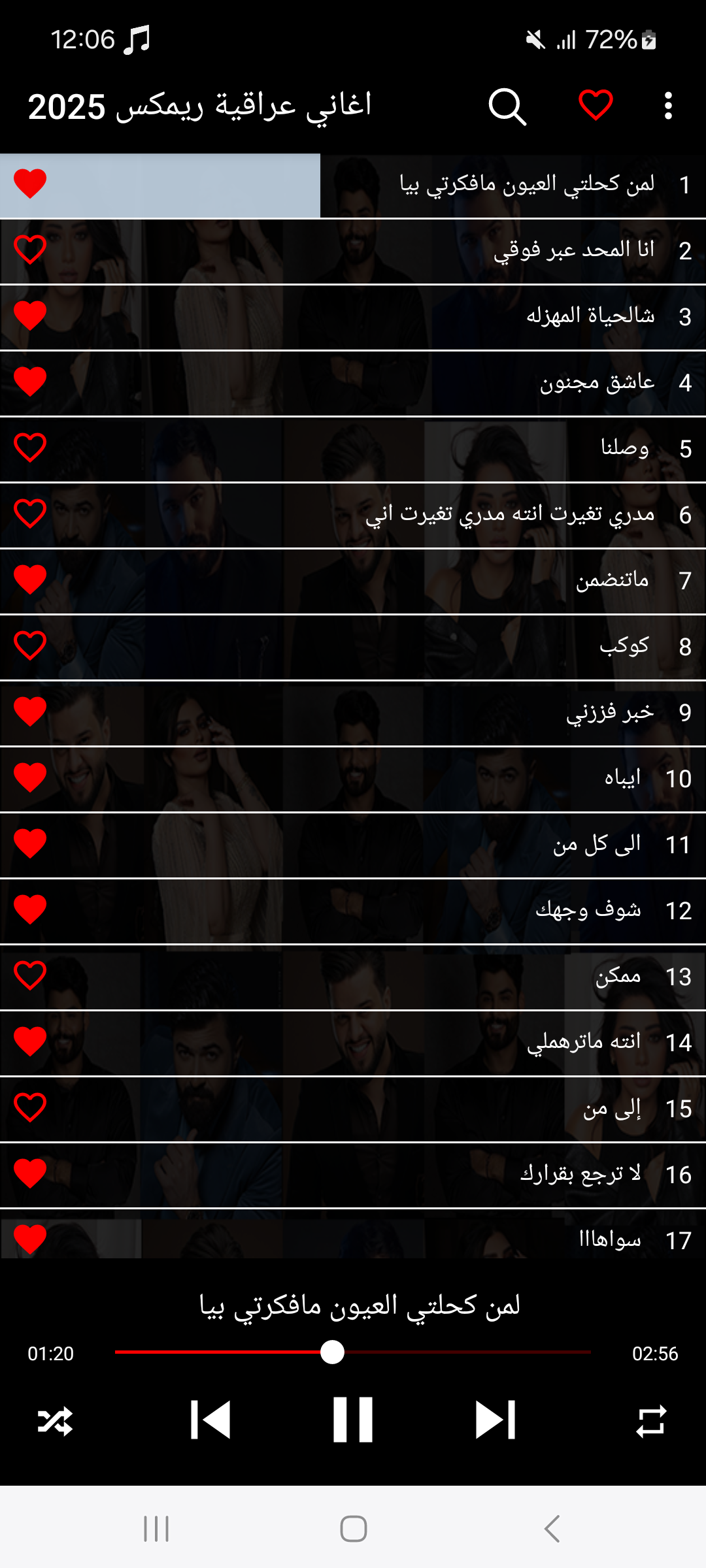The width and height of the screenshot is (706, 1568).
Task: Skip to the previous track
Action: 210,1420
